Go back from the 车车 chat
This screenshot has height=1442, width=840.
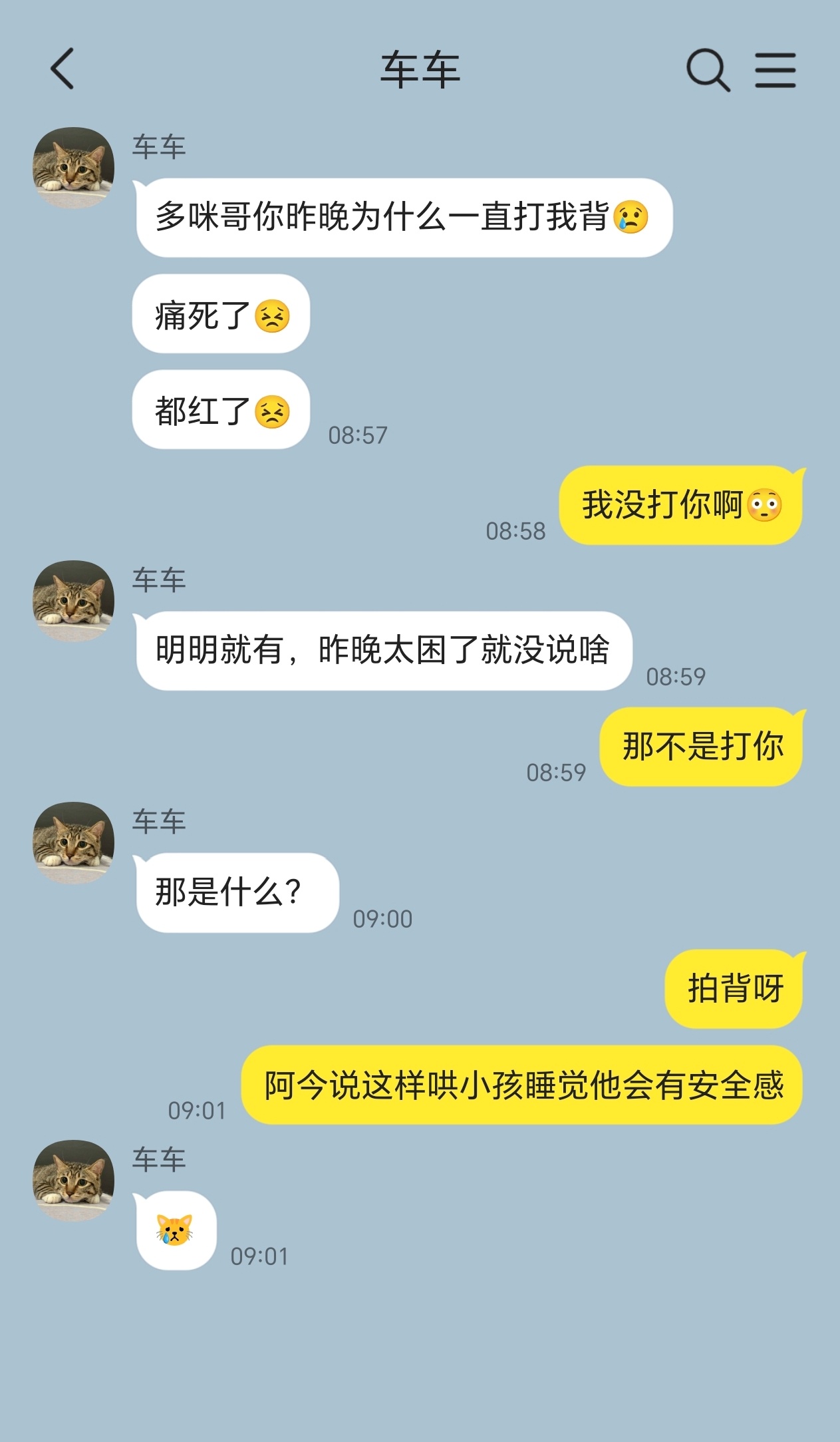[x=62, y=69]
